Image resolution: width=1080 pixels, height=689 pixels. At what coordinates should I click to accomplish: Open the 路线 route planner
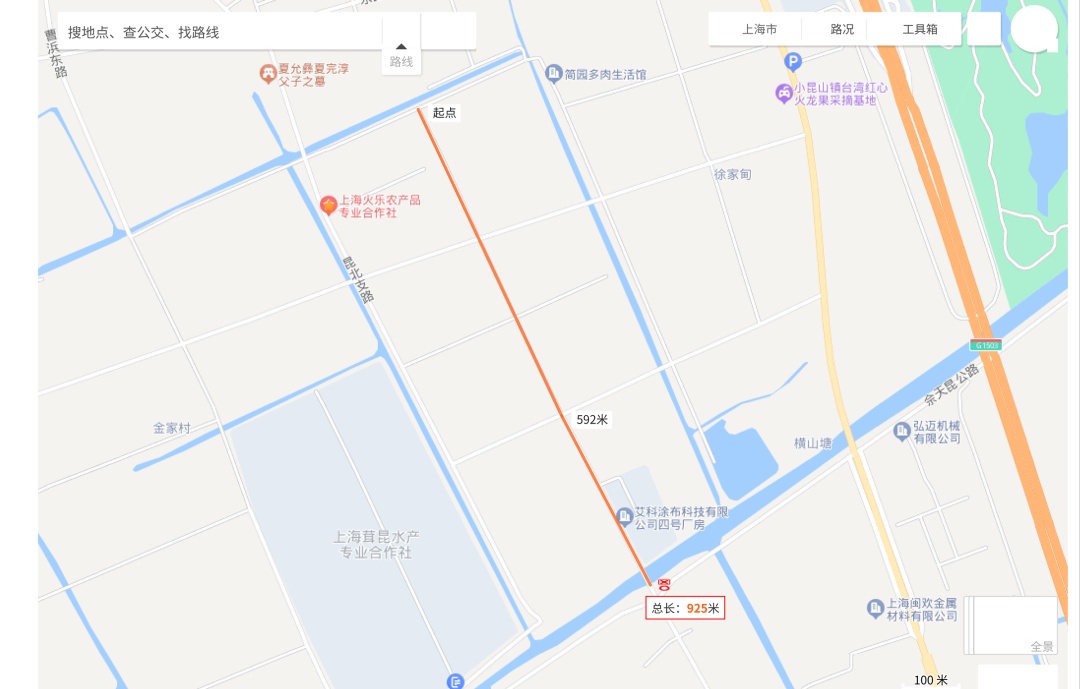[401, 56]
